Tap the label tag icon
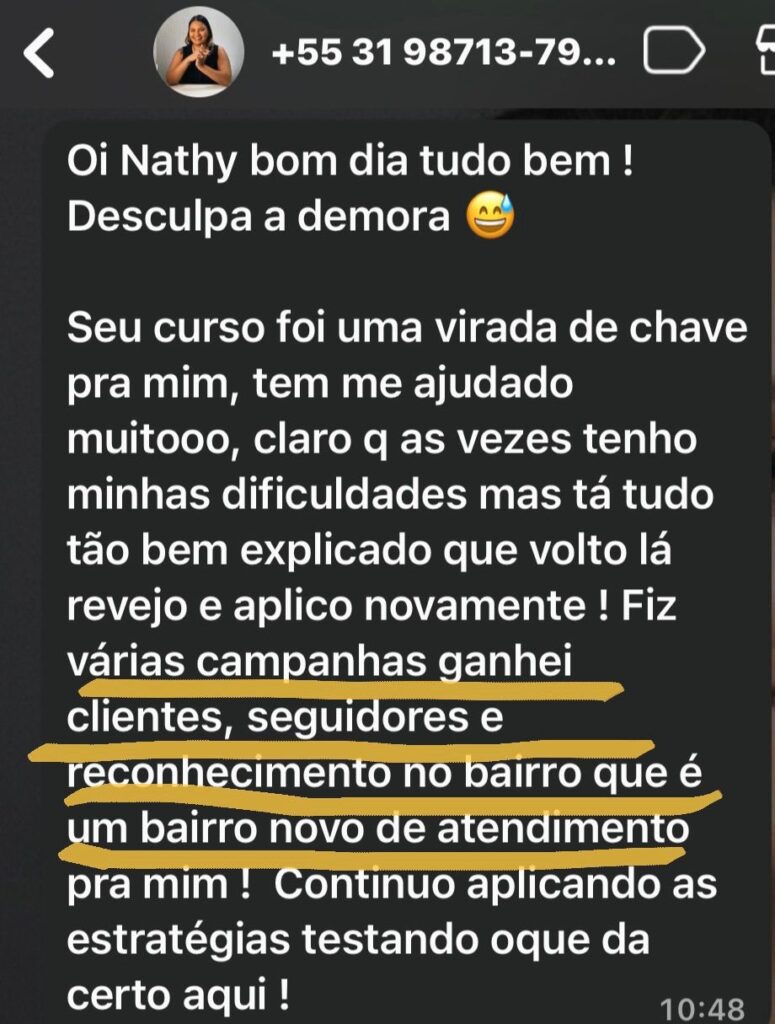The width and height of the screenshot is (775, 1024). click(x=675, y=52)
